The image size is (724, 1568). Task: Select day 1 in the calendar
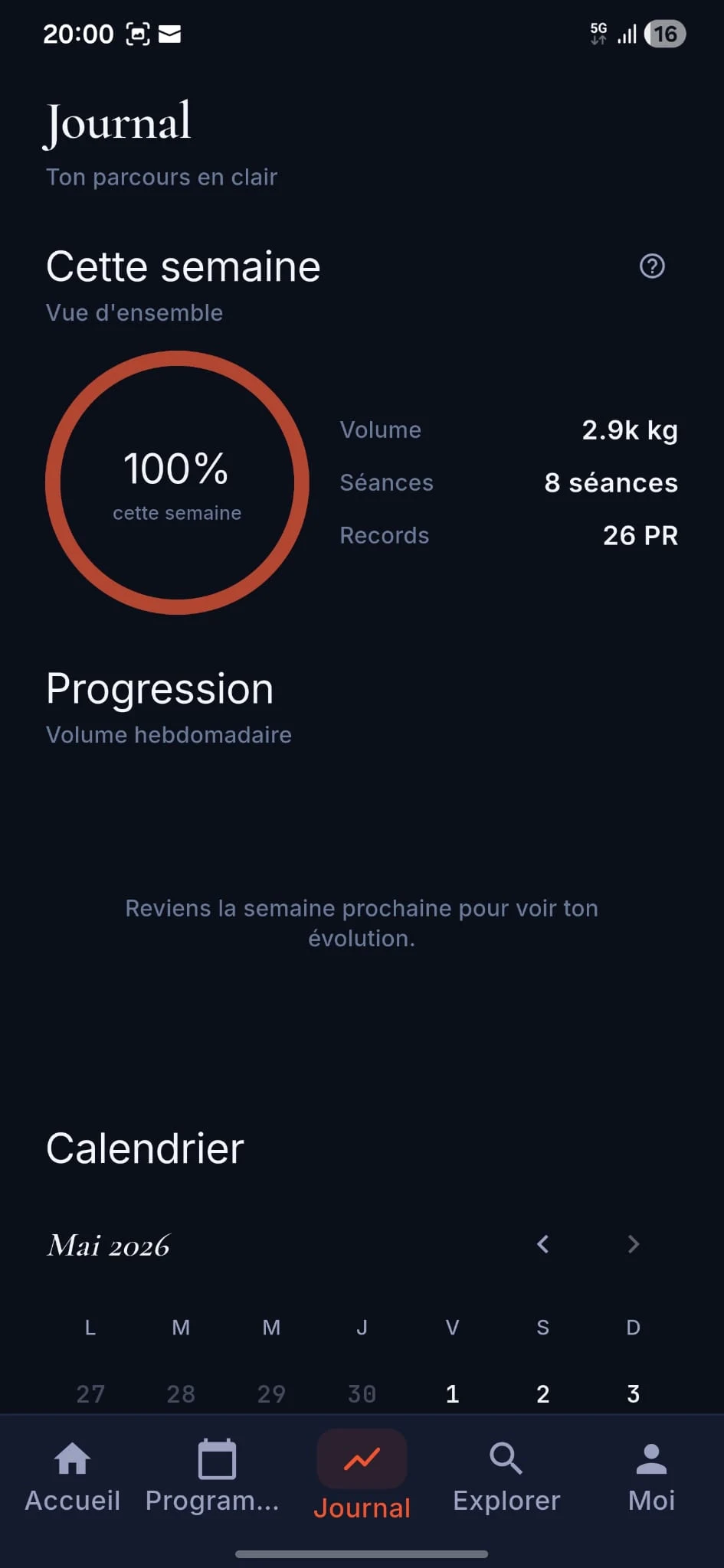click(x=453, y=1393)
